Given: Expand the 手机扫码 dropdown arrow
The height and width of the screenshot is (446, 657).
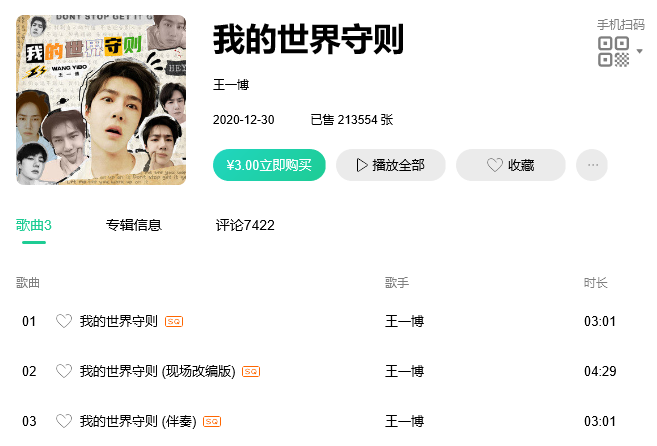Looking at the screenshot, I should 640,51.
